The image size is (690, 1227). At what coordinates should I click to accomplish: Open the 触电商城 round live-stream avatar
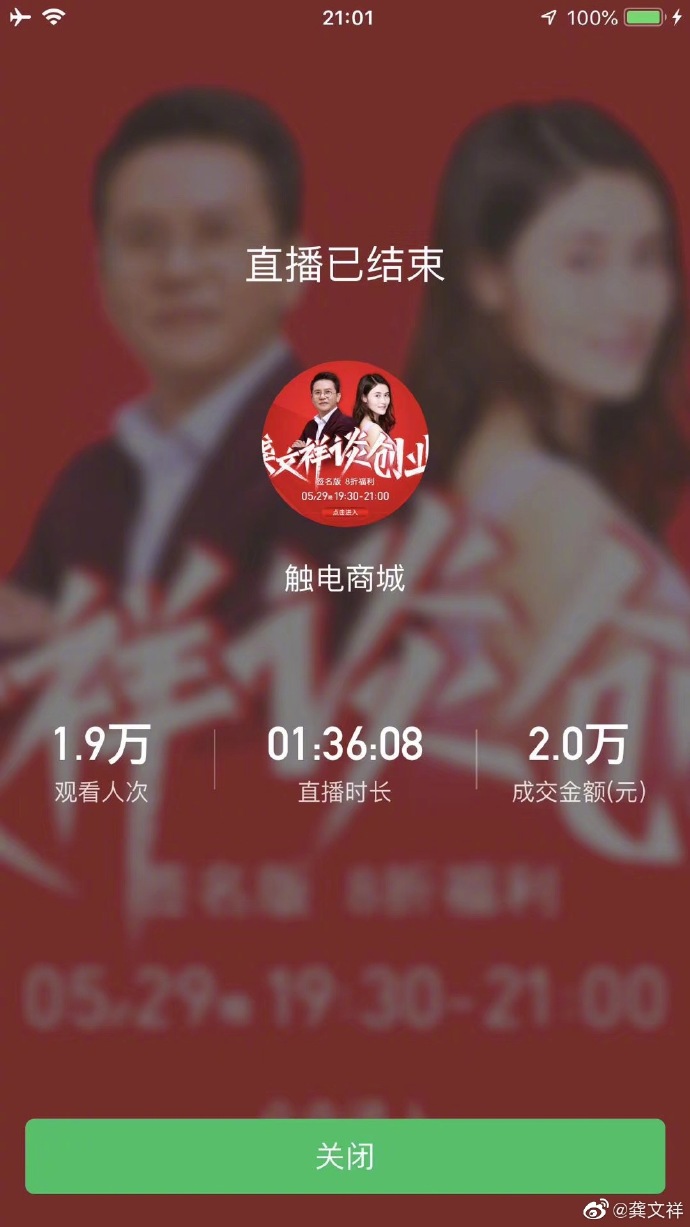(x=345, y=442)
